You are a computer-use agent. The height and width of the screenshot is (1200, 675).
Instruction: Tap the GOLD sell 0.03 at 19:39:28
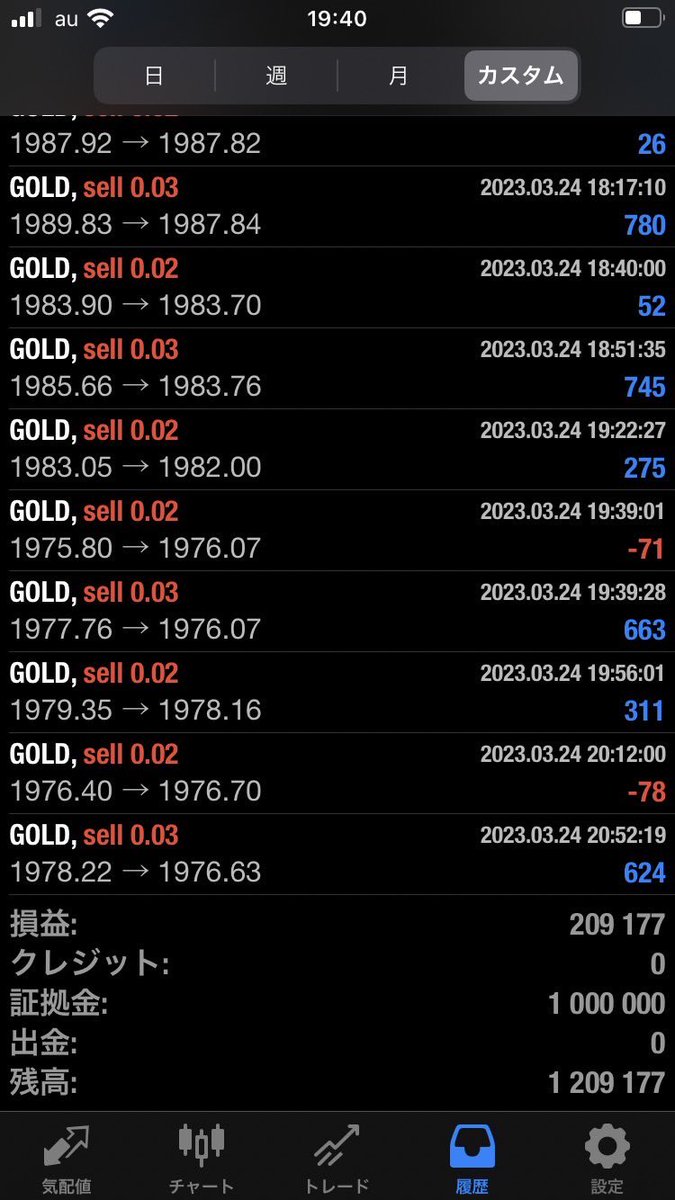coord(337,611)
